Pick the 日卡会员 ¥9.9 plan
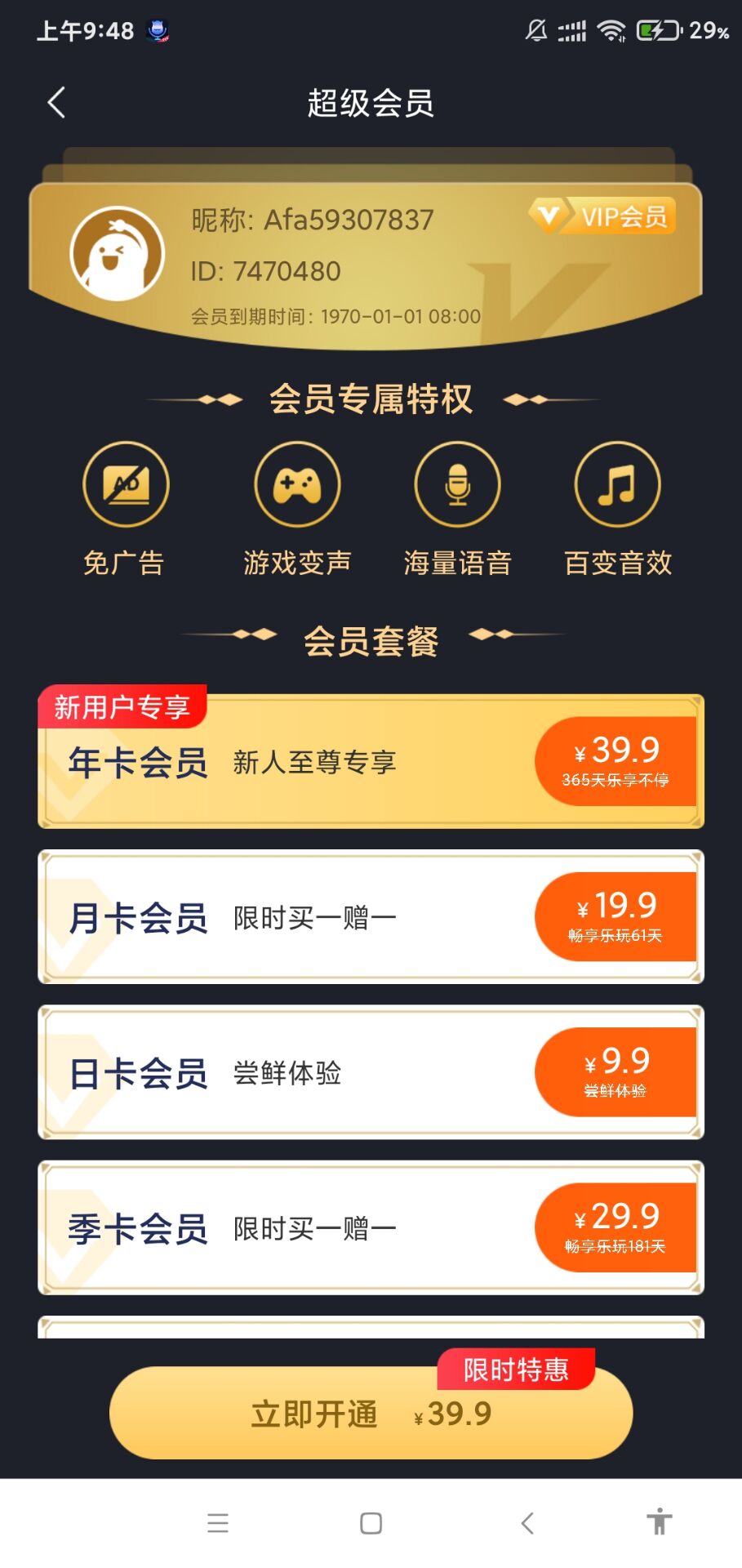This screenshot has height=1568, width=742. pyautogui.click(x=371, y=1072)
